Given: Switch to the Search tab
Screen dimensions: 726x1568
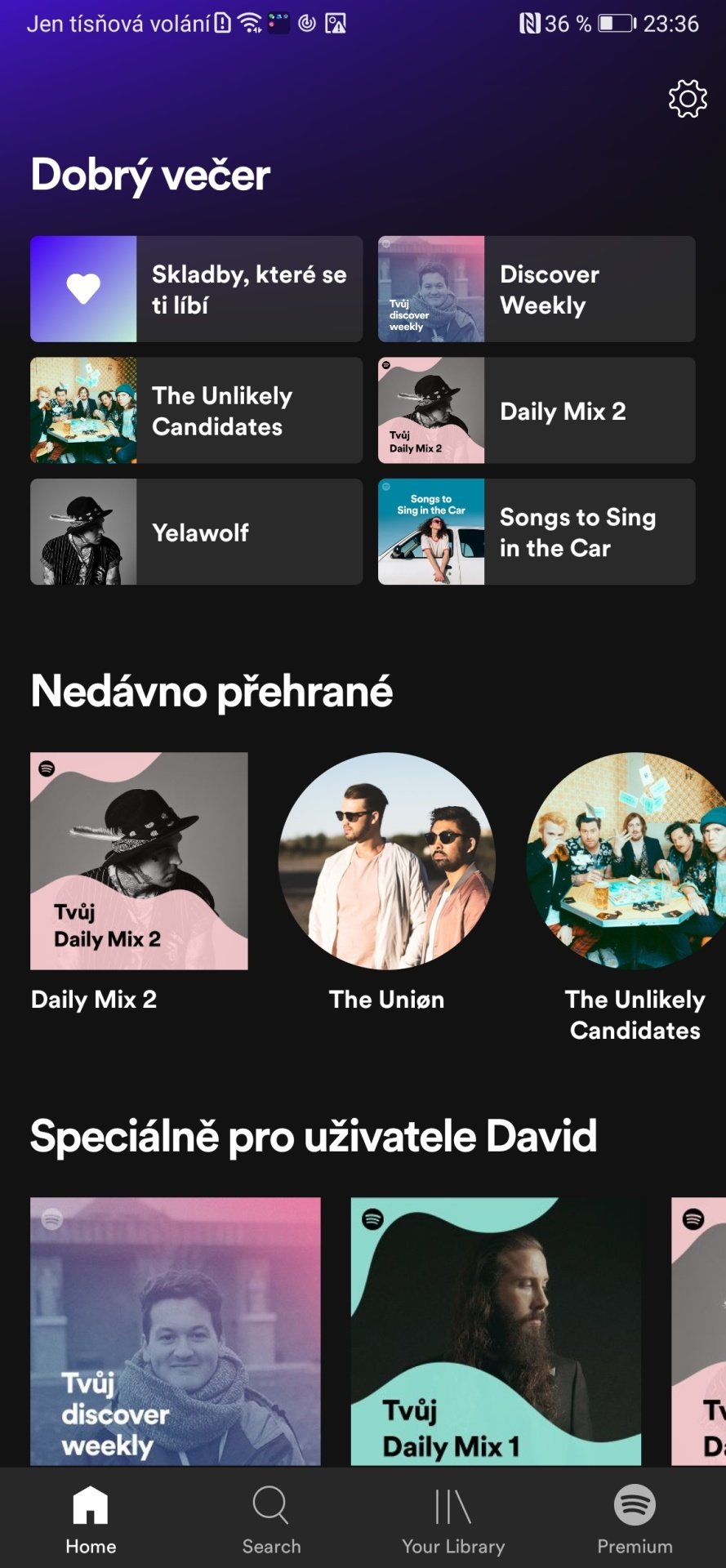Looking at the screenshot, I should coord(271,1519).
